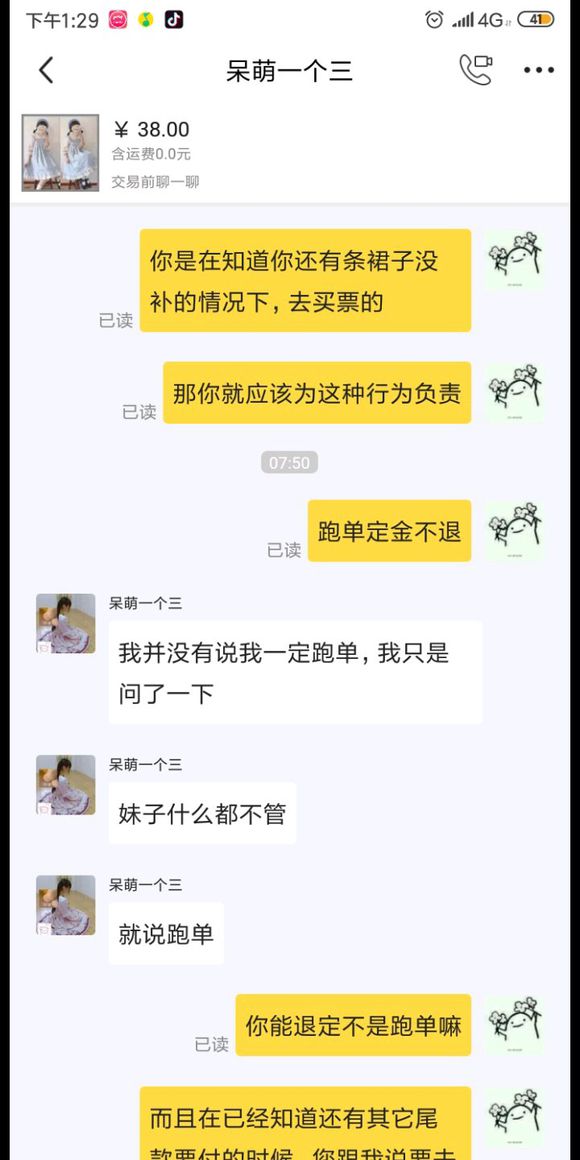The width and height of the screenshot is (580, 1160).
Task: Open 呆萌一个三's avatar beside 妹子什么都不管
Action: pyautogui.click(x=66, y=785)
